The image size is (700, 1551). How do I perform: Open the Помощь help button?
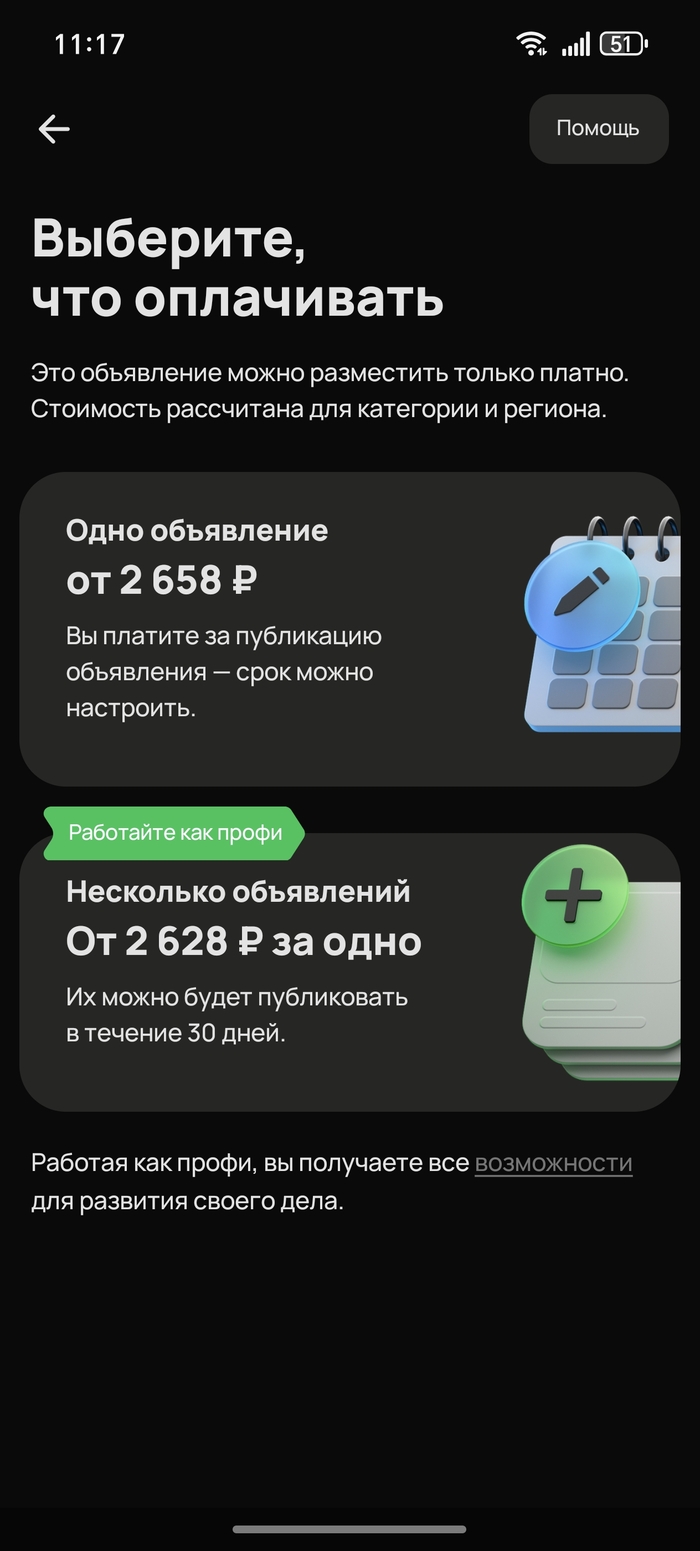click(598, 129)
